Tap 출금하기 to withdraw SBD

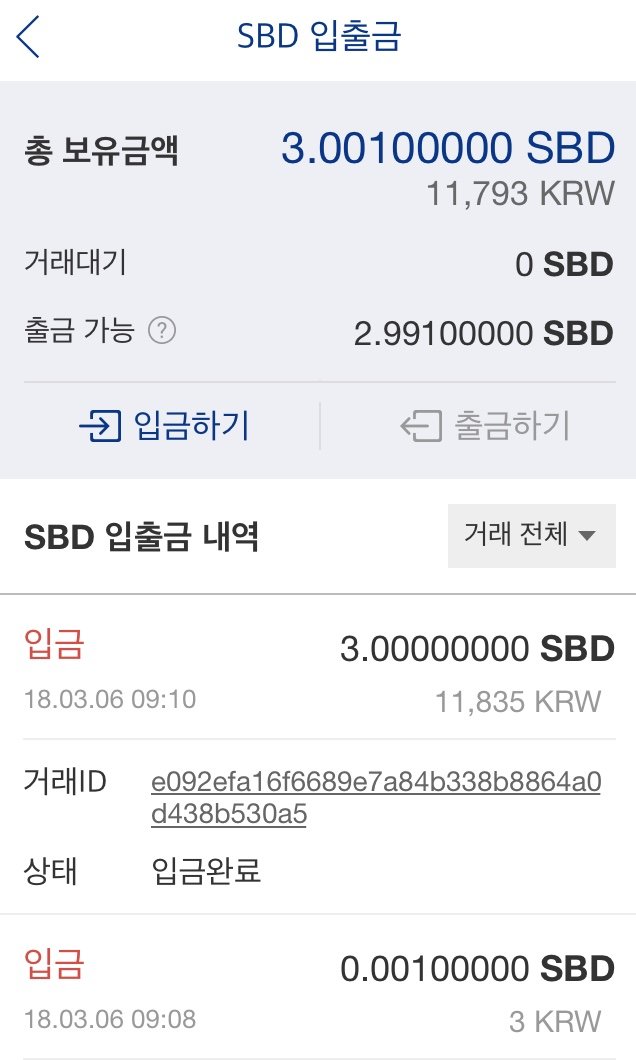(486, 427)
